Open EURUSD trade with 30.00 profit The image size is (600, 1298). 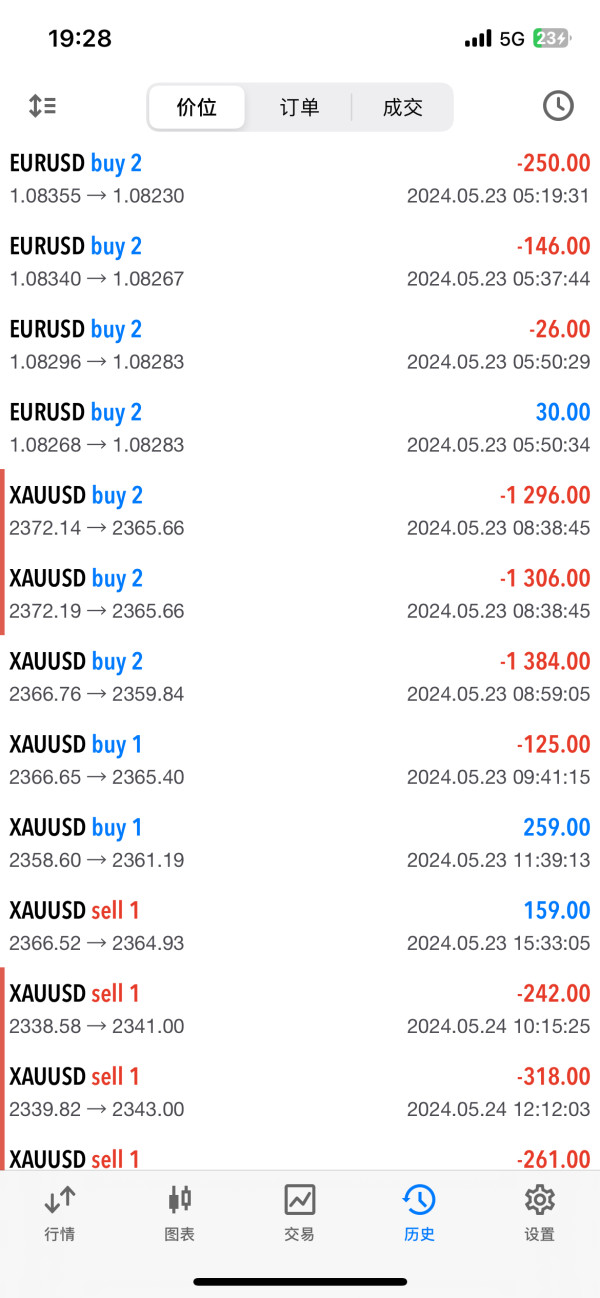click(300, 427)
